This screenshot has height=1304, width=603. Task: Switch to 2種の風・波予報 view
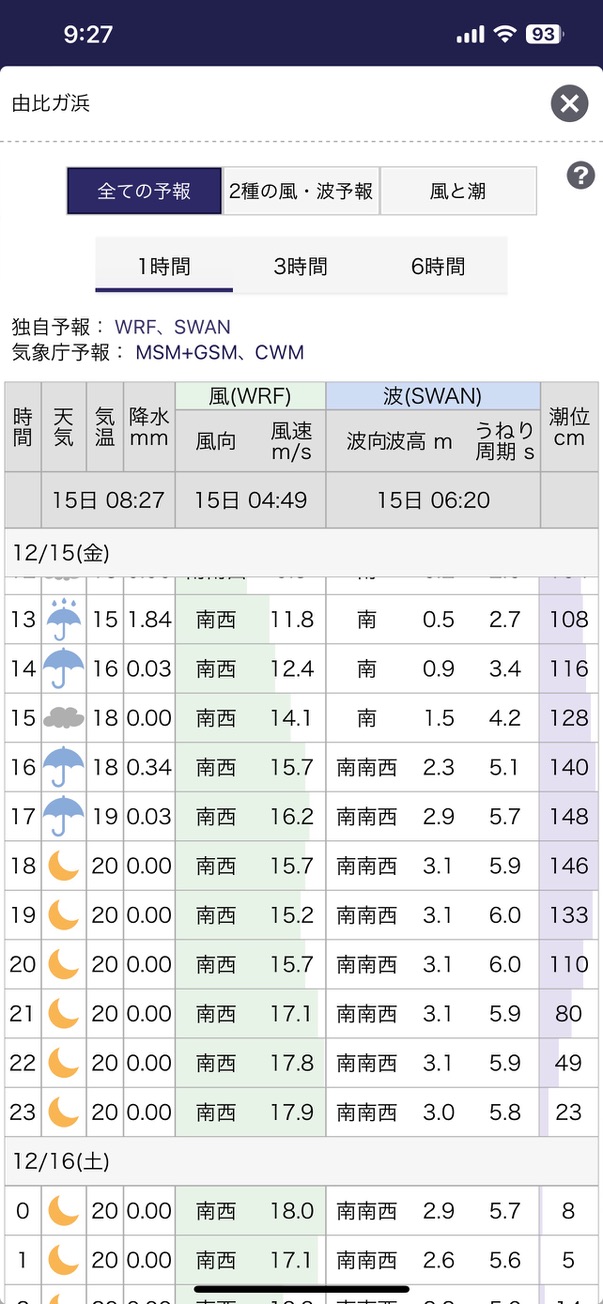[x=301, y=191]
